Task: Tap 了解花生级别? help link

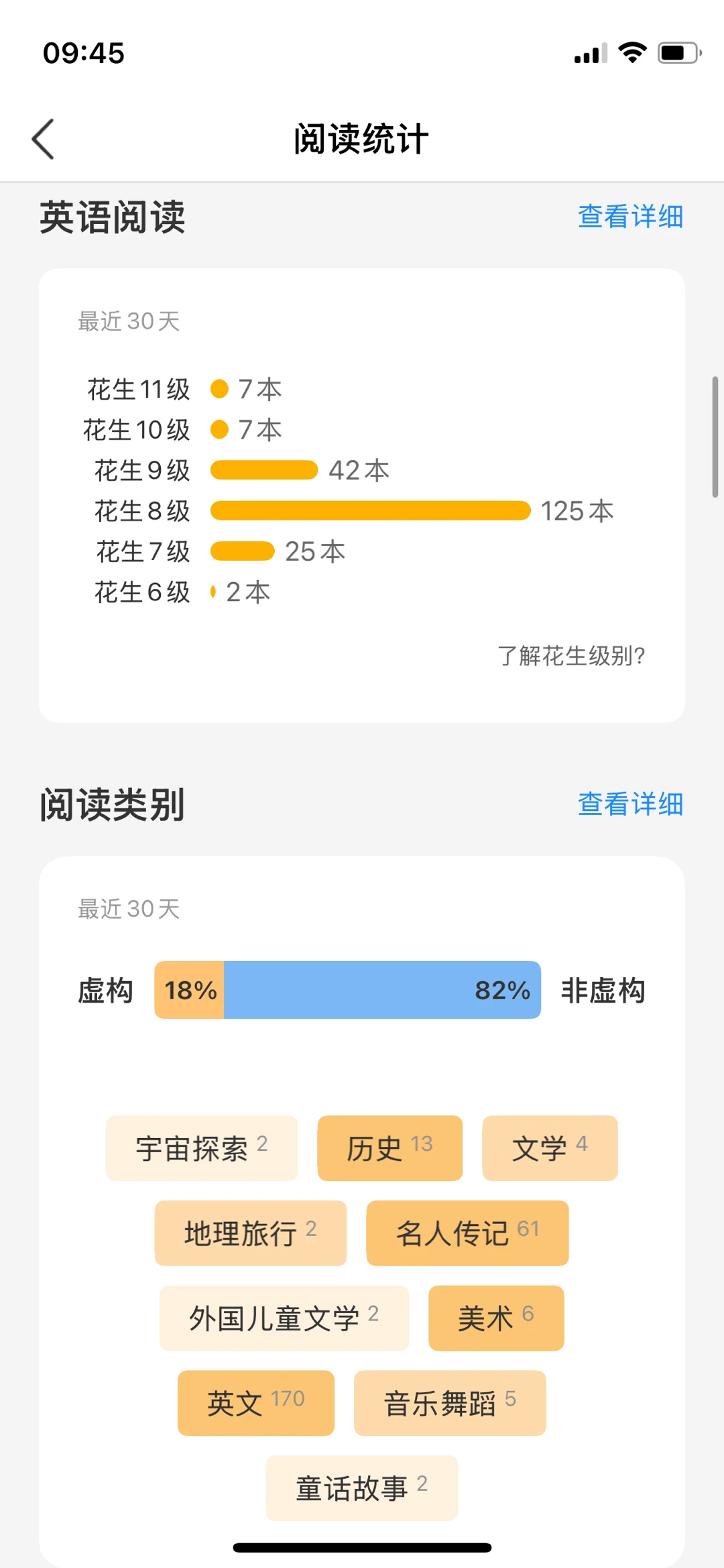Action: tap(571, 655)
